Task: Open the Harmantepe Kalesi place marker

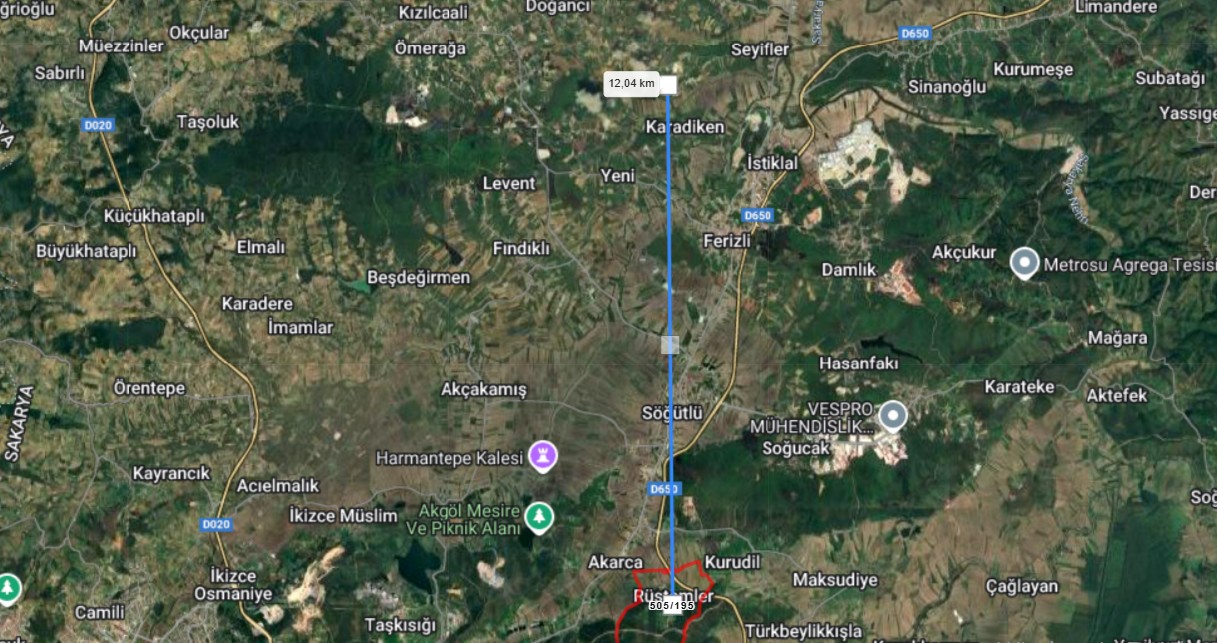Action: [543, 456]
